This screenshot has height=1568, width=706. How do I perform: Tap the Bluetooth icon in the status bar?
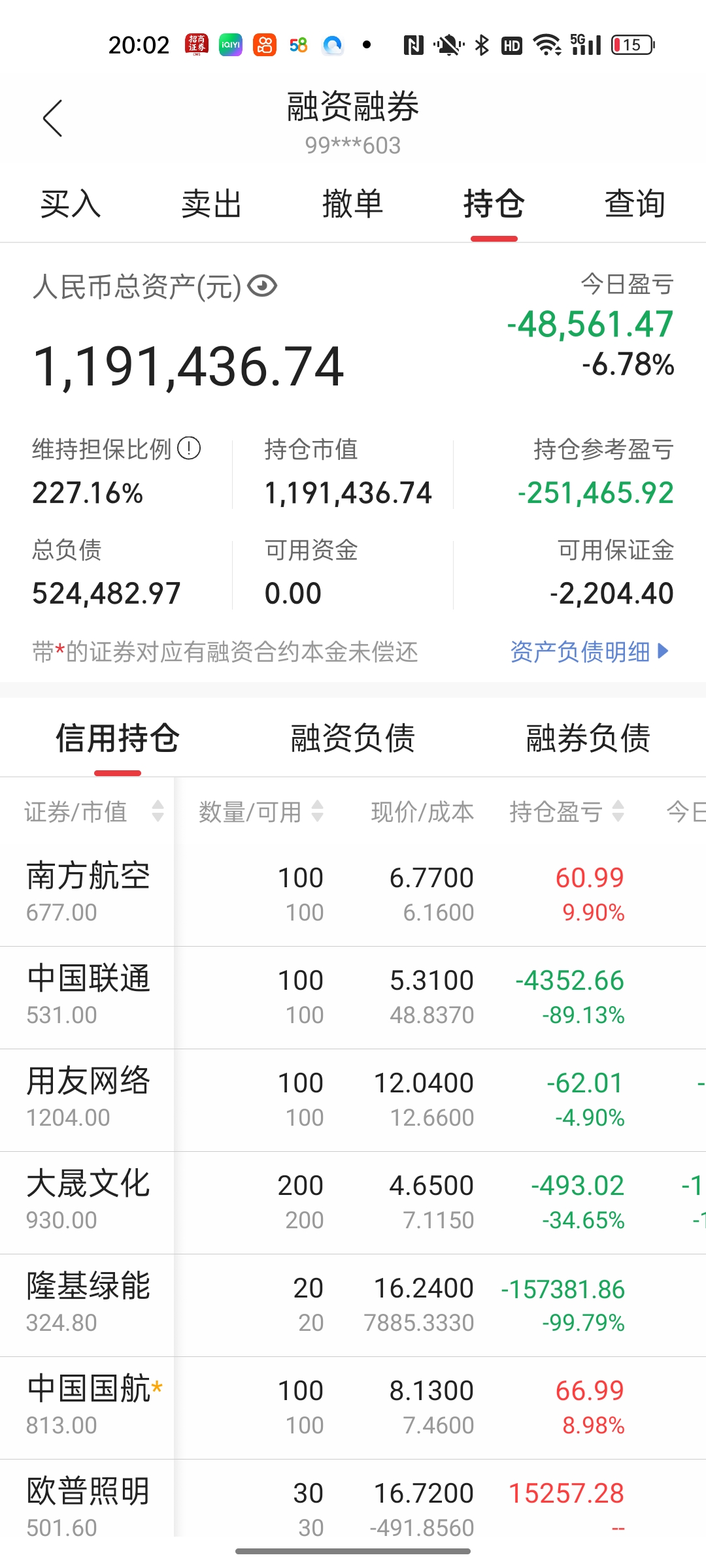(x=481, y=44)
